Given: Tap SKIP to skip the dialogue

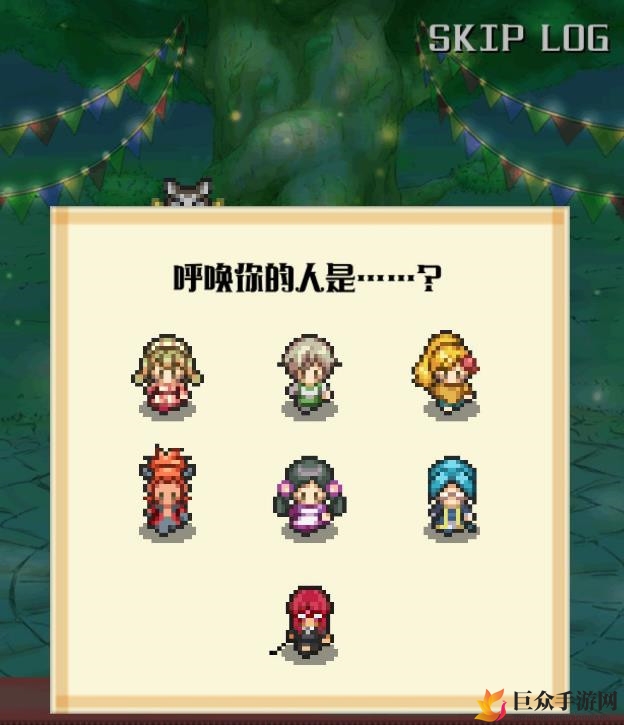Looking at the screenshot, I should [x=476, y=38].
